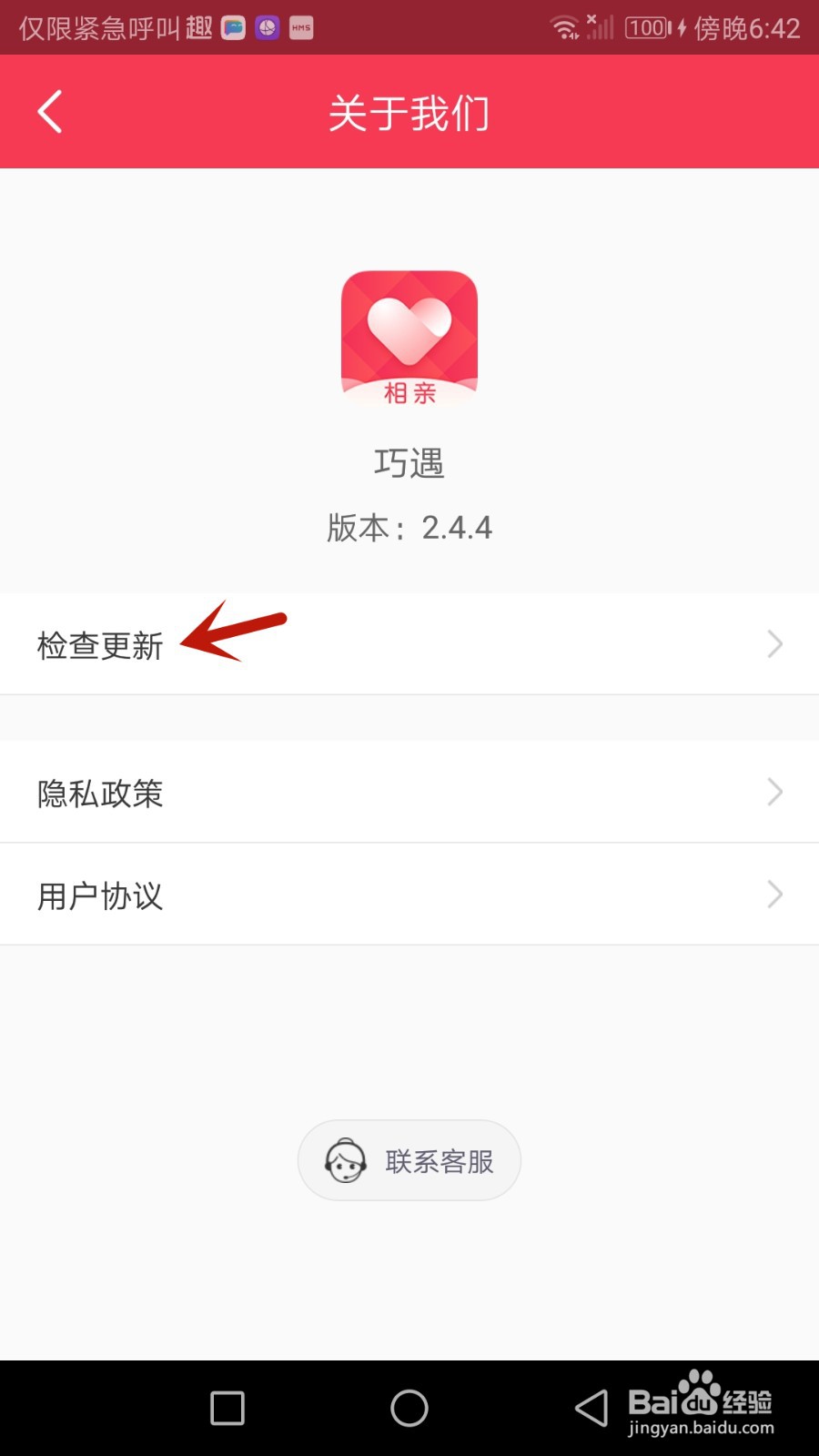Image resolution: width=819 pixels, height=1456 pixels.
Task: Select 检查更新 to check for updates
Action: point(100,646)
